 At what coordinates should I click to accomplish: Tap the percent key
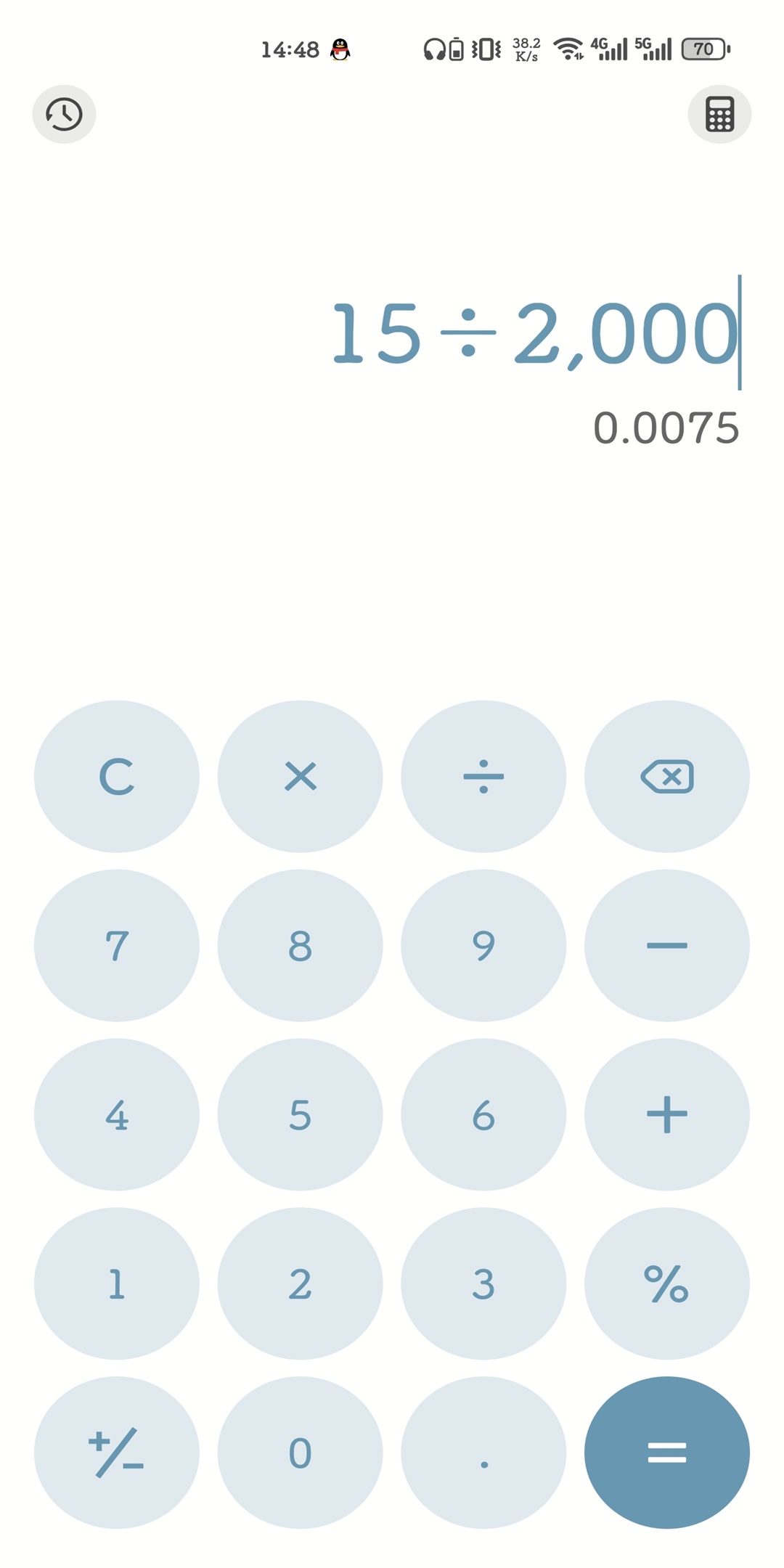pyautogui.click(x=666, y=1283)
